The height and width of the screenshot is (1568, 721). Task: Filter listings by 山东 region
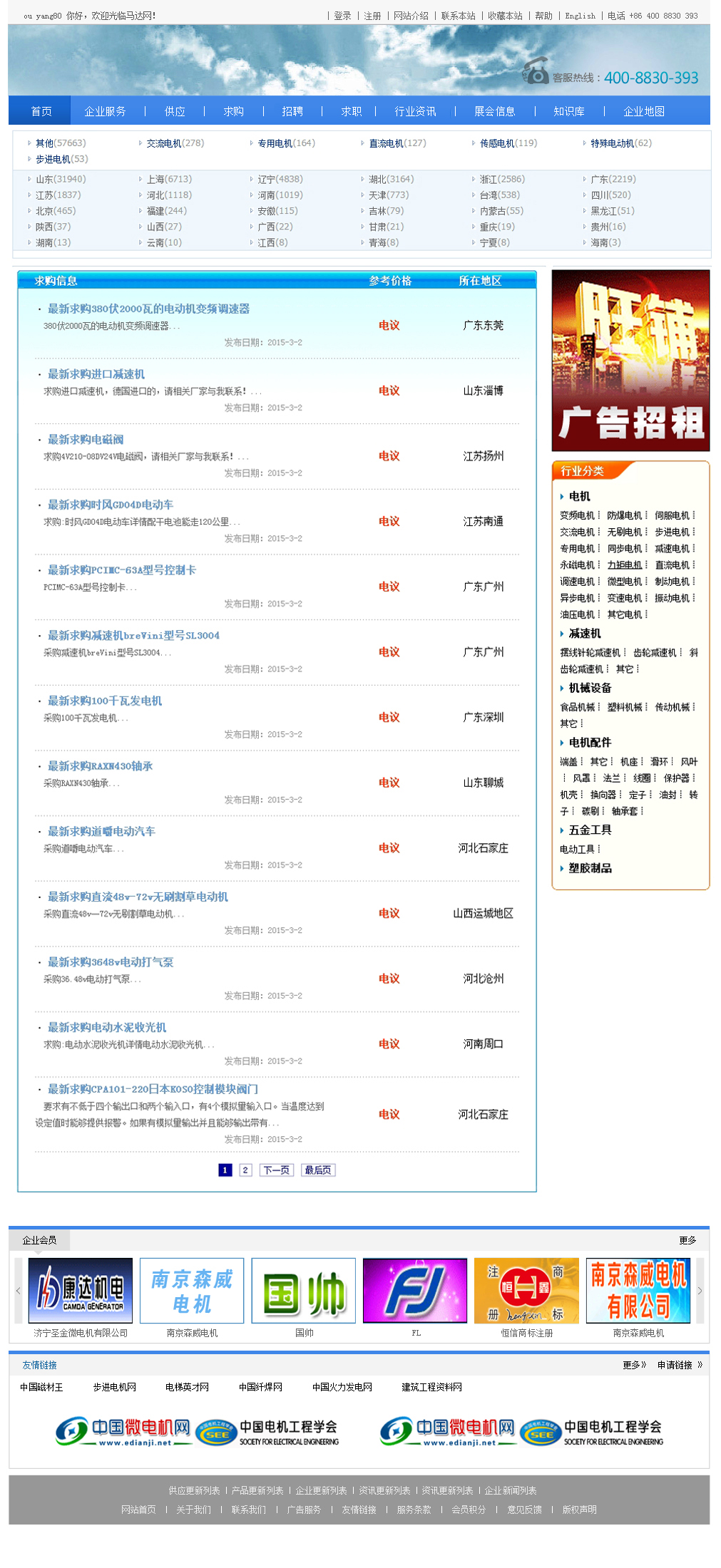point(44,179)
